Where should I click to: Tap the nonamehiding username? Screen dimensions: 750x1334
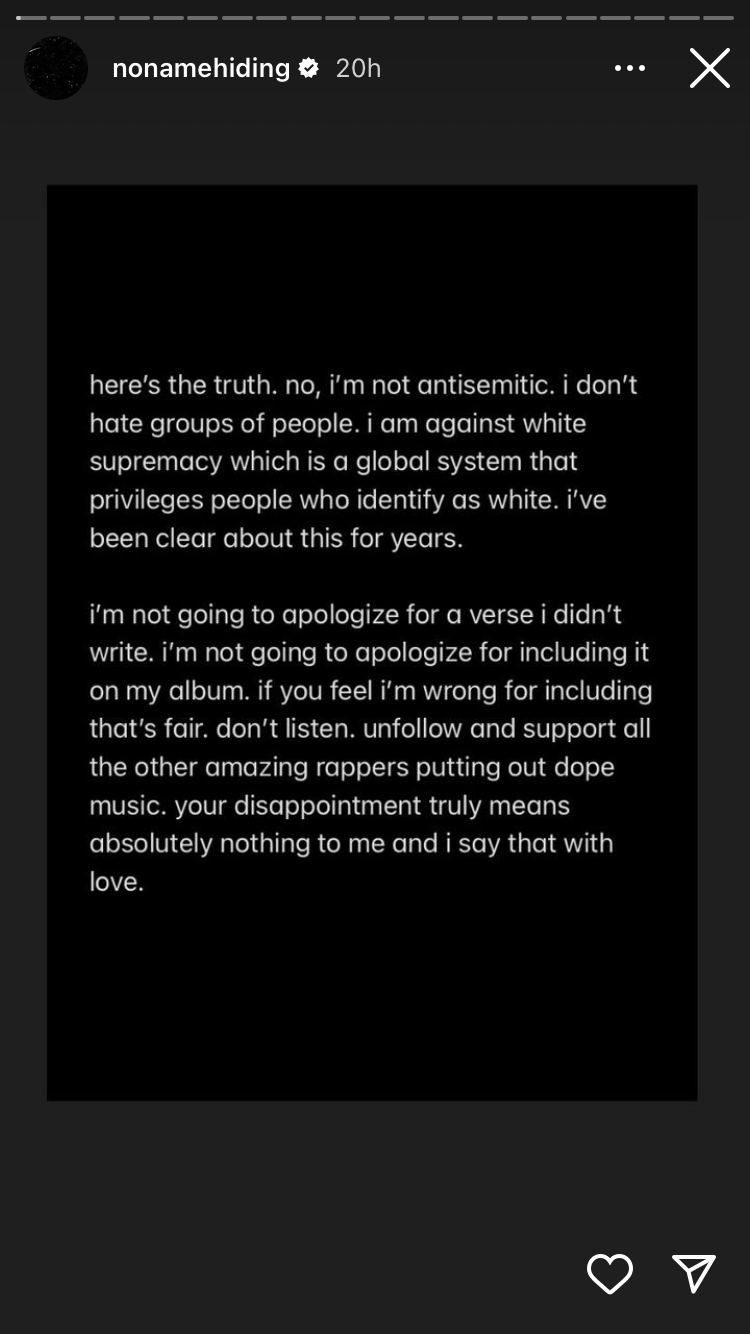(x=201, y=68)
